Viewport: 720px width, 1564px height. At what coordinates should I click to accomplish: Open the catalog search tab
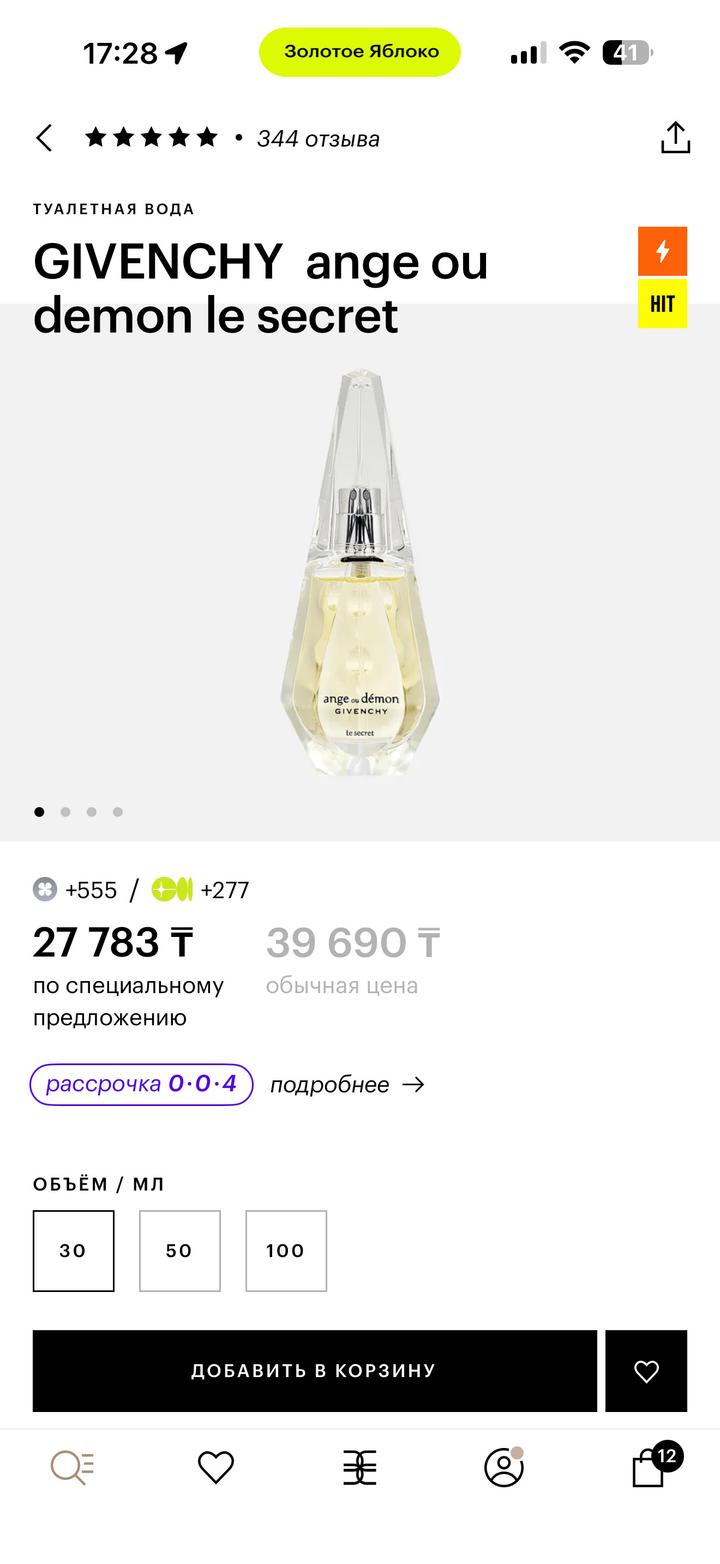72,1467
